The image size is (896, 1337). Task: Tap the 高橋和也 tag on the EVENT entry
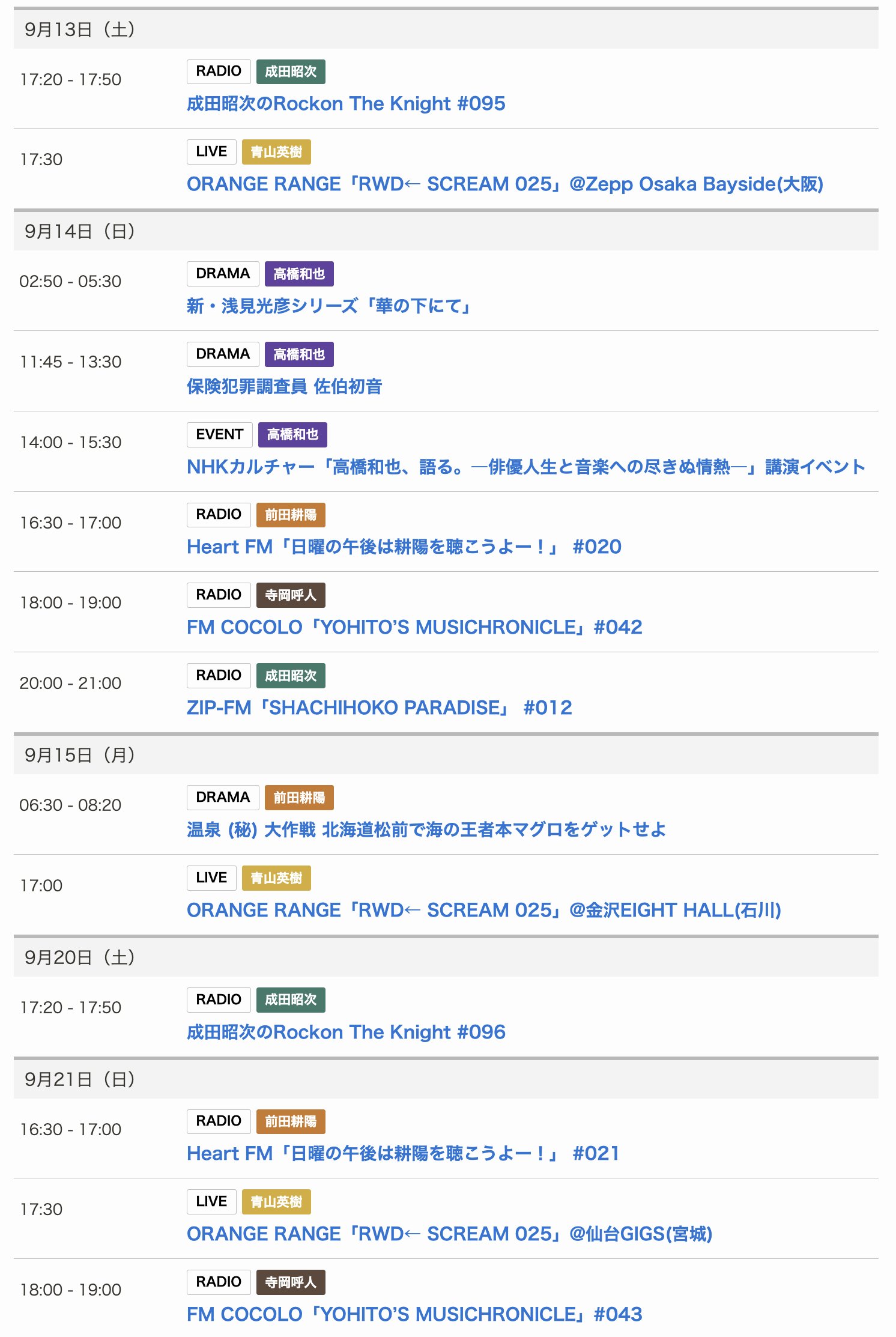click(292, 434)
